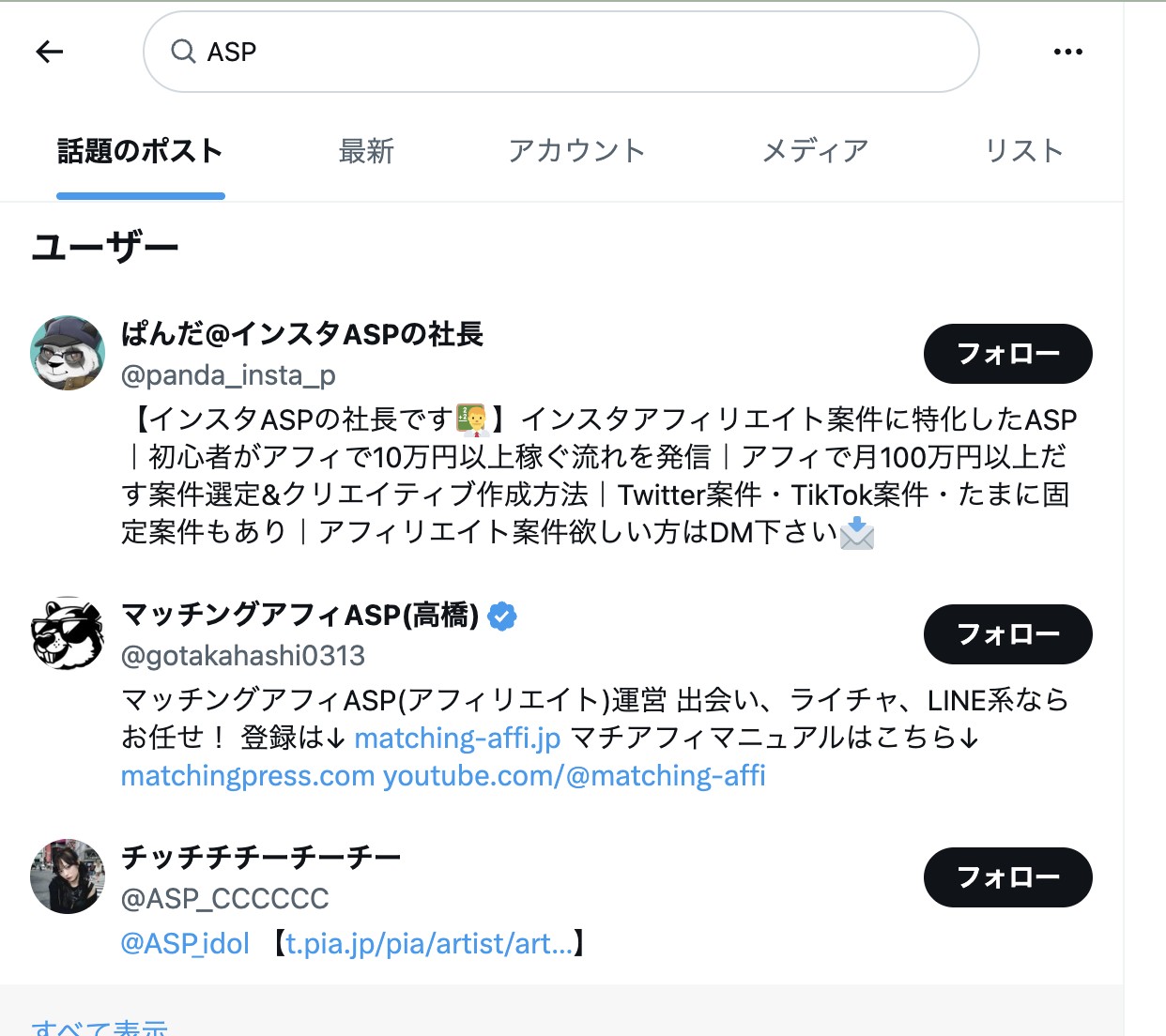Switch to the 最新 tab
The width and height of the screenshot is (1166, 1036).
[x=366, y=151]
